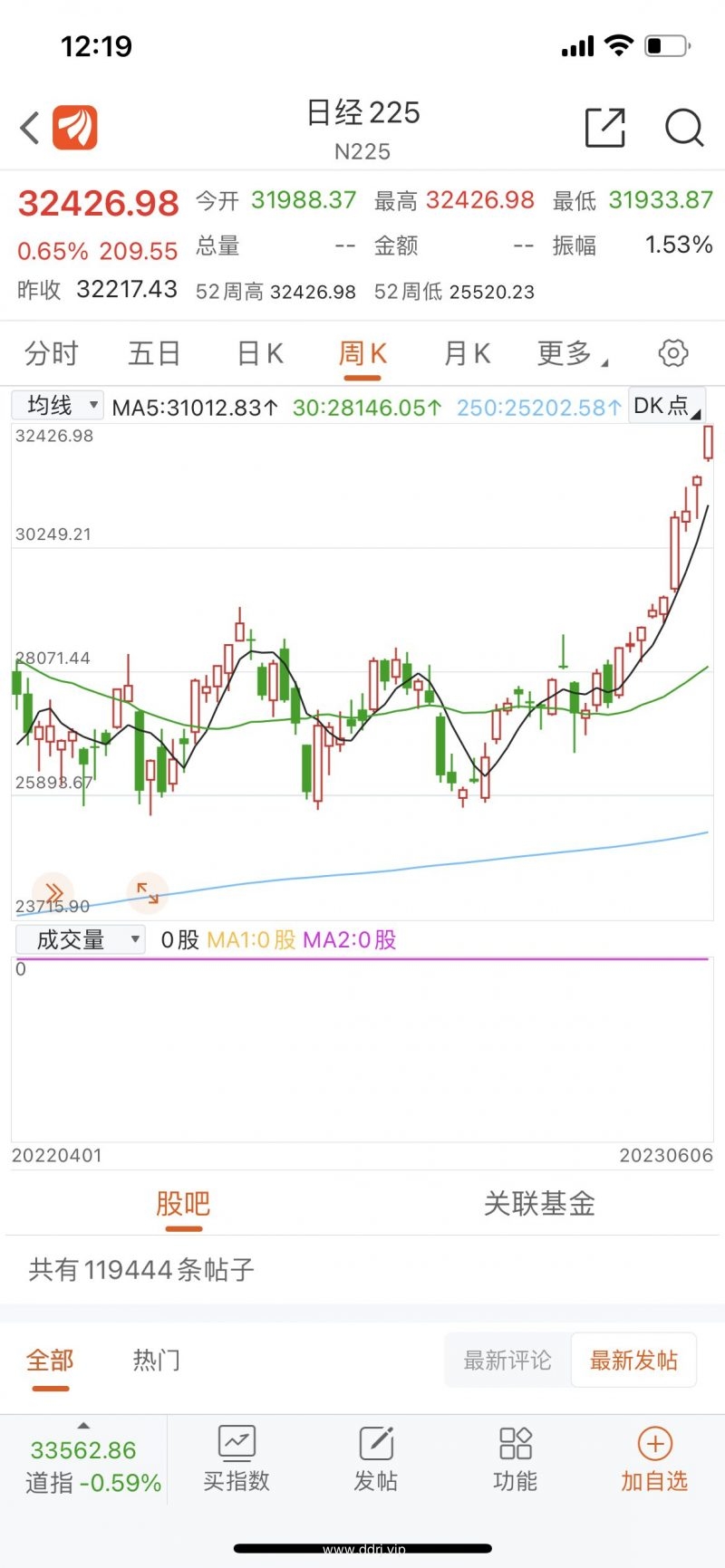
Task: Open chart settings gear
Action: click(672, 353)
